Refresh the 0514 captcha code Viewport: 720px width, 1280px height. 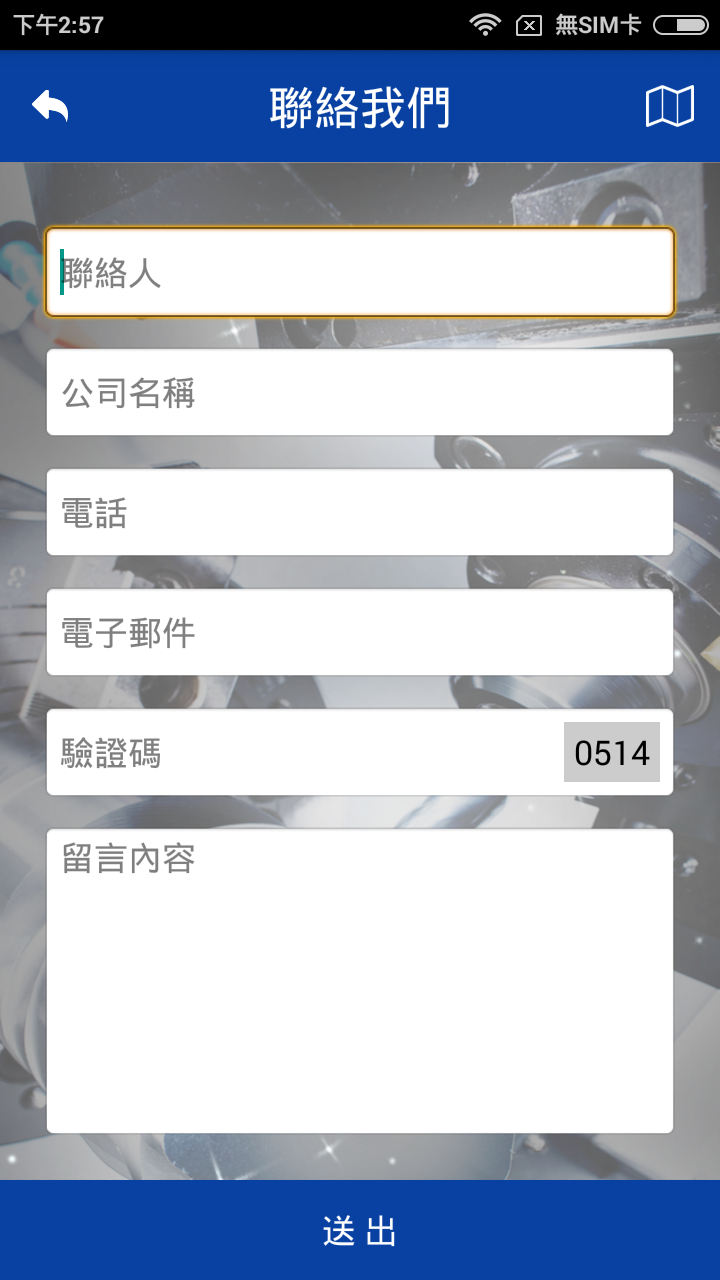[x=611, y=752]
